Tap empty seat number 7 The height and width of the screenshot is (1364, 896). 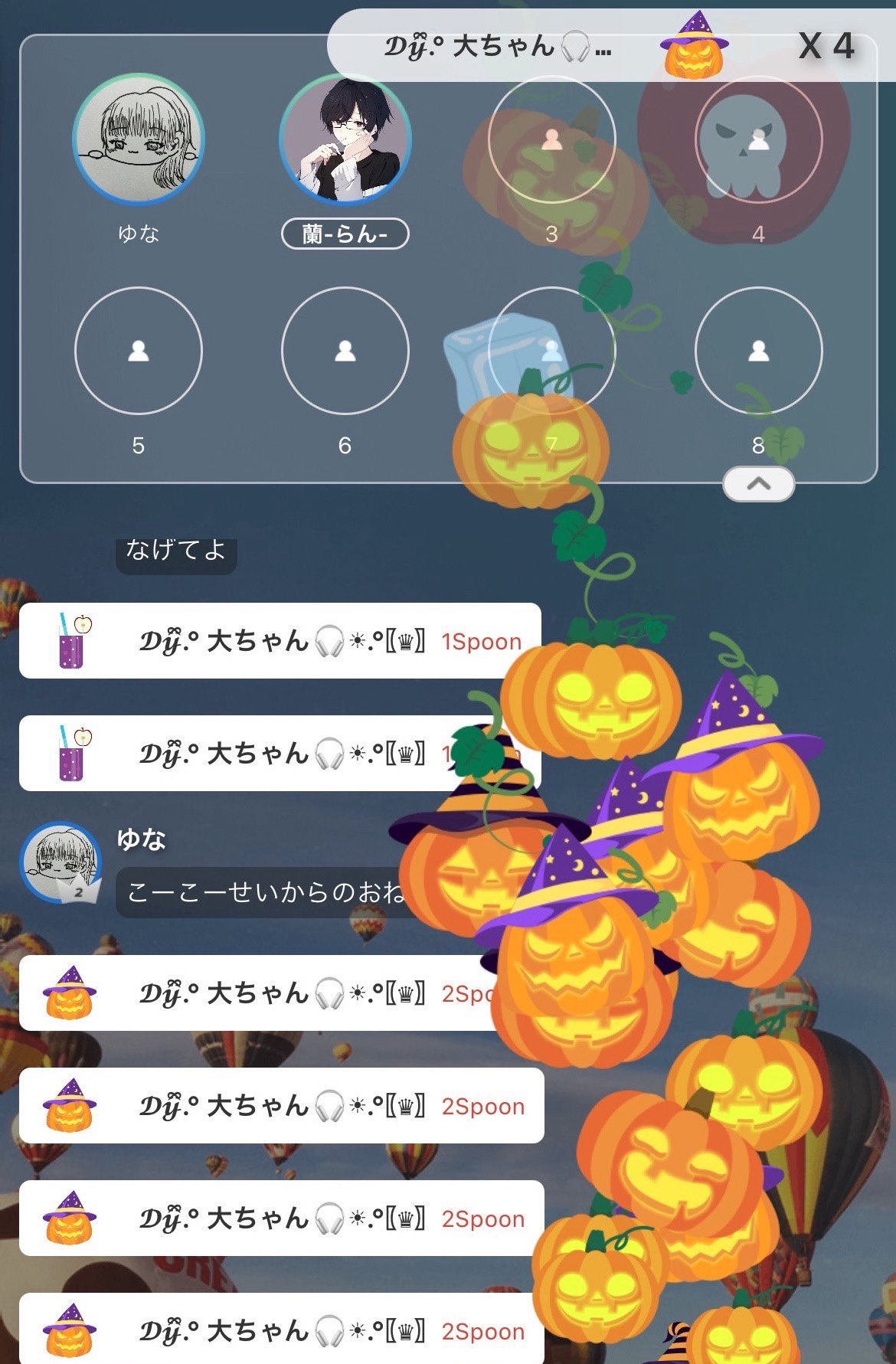coord(551,351)
